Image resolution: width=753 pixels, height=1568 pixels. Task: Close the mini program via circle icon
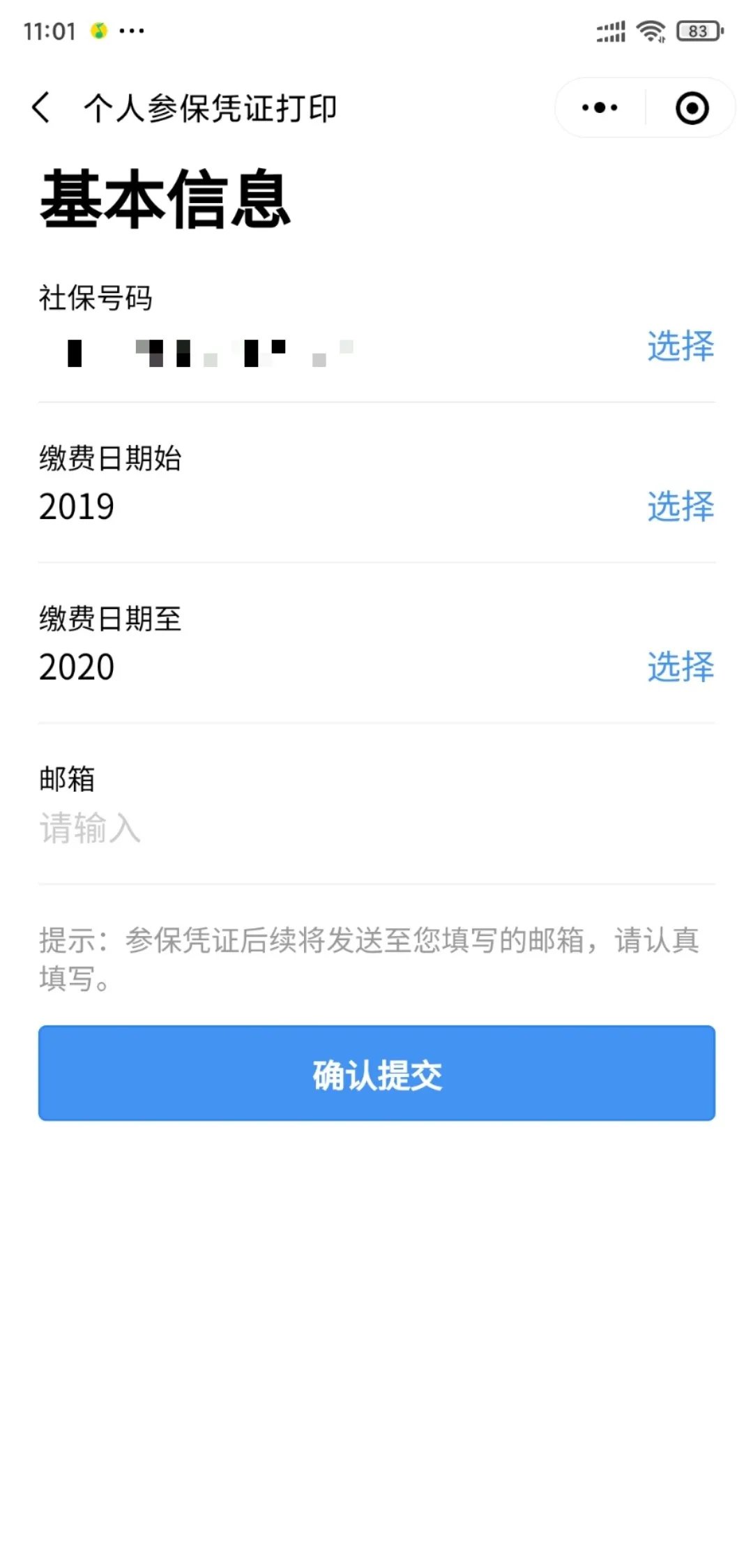692,108
